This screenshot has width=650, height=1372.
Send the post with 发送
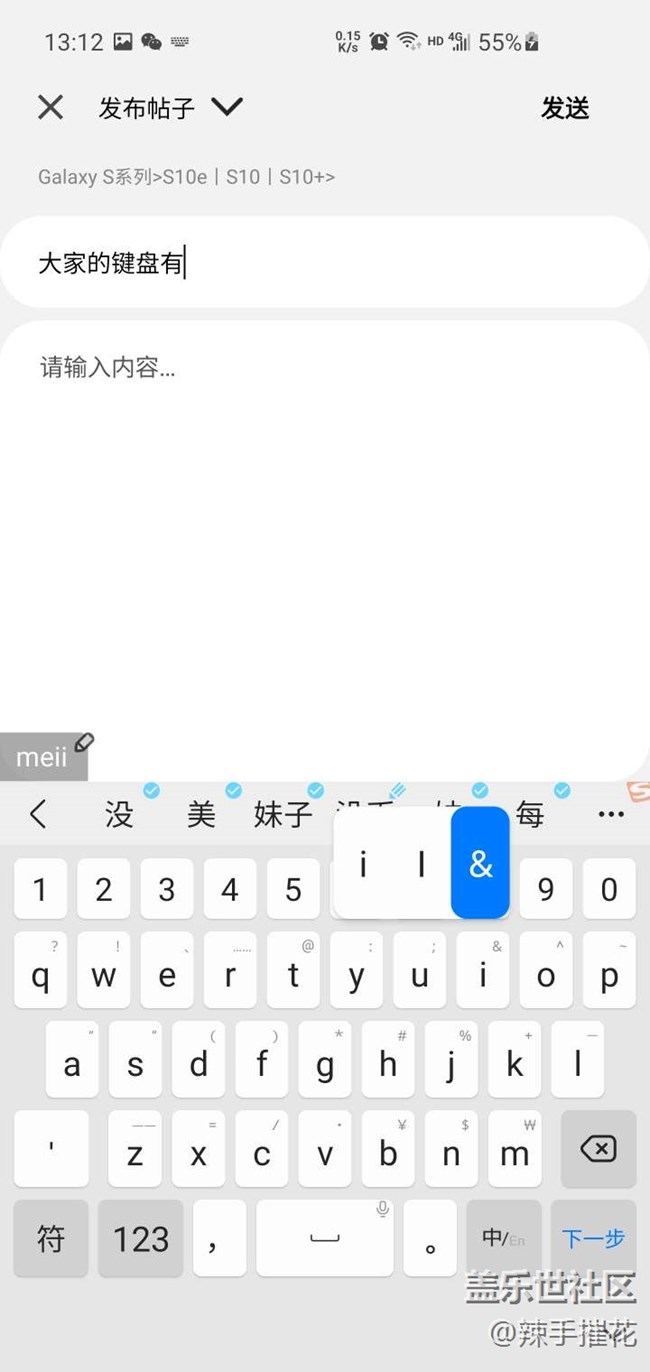(565, 108)
